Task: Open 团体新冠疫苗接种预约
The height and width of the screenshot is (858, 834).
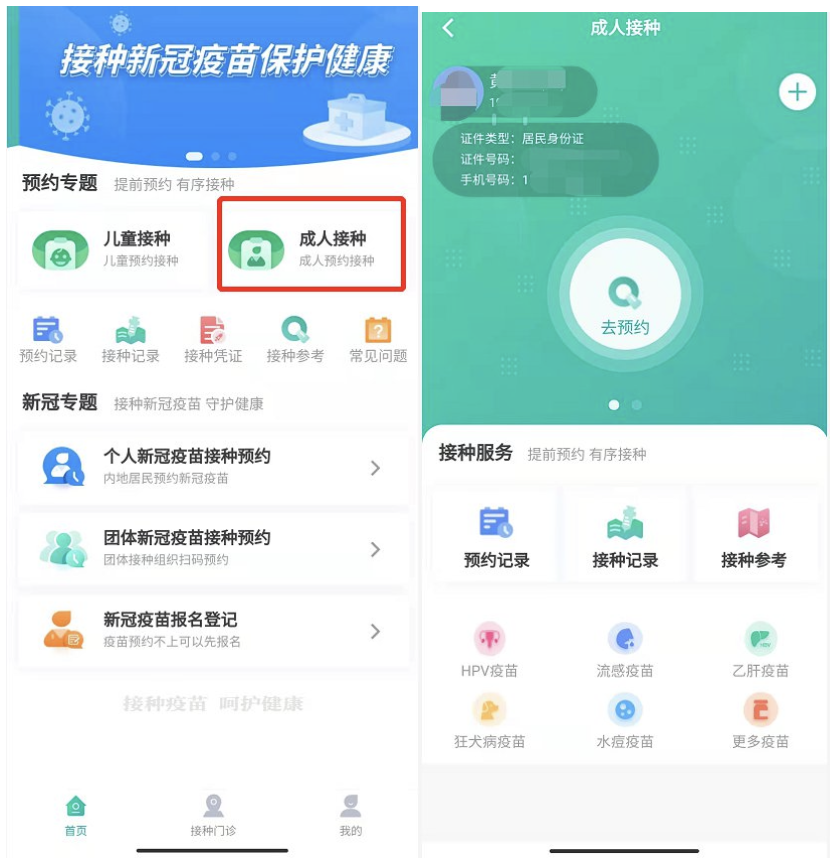Action: coord(212,548)
